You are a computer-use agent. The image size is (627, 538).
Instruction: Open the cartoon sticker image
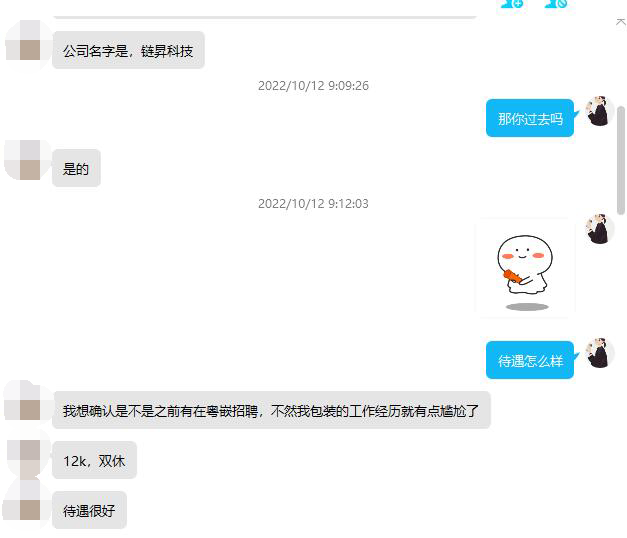(x=525, y=268)
